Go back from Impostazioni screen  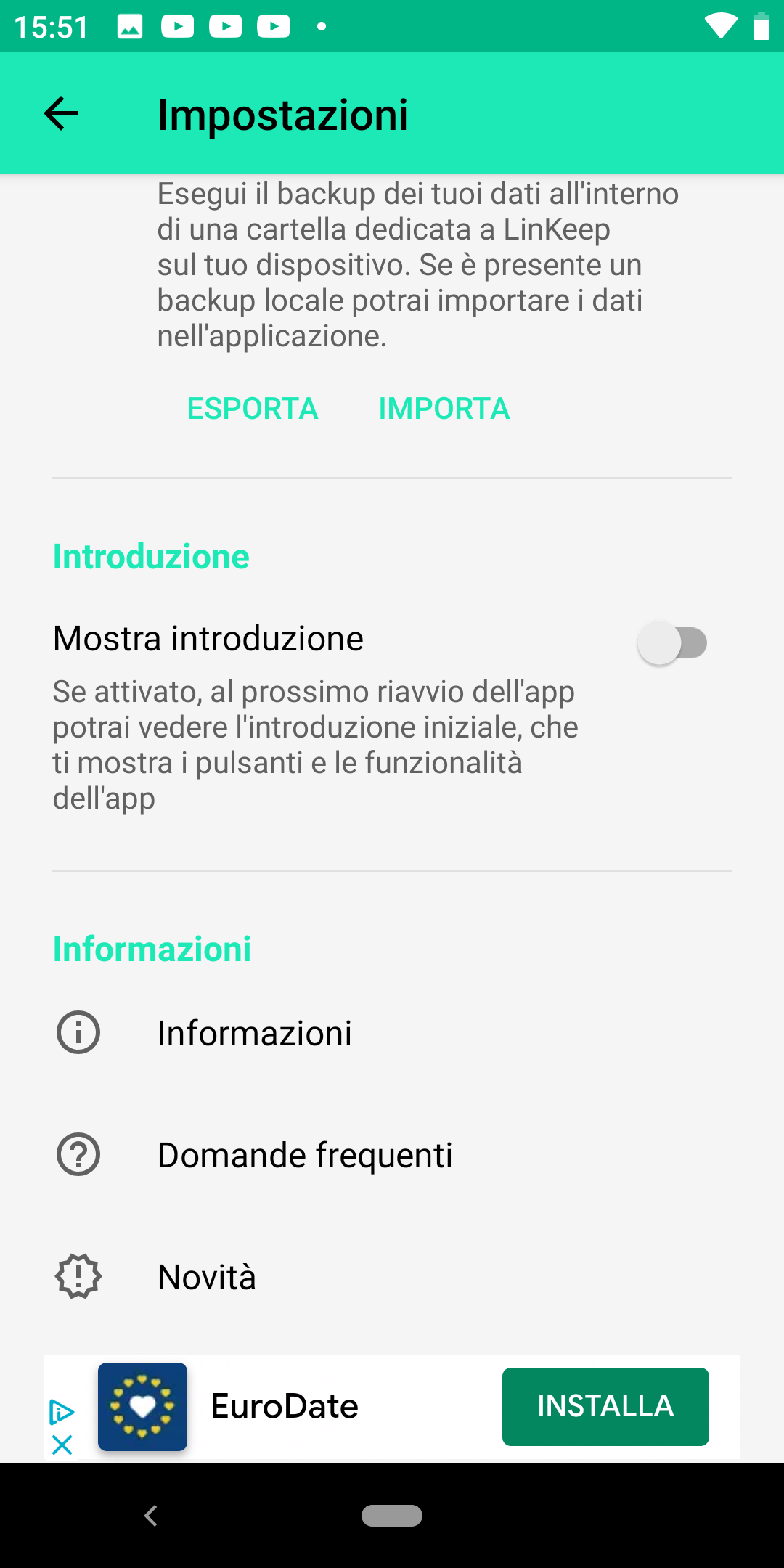point(61,114)
